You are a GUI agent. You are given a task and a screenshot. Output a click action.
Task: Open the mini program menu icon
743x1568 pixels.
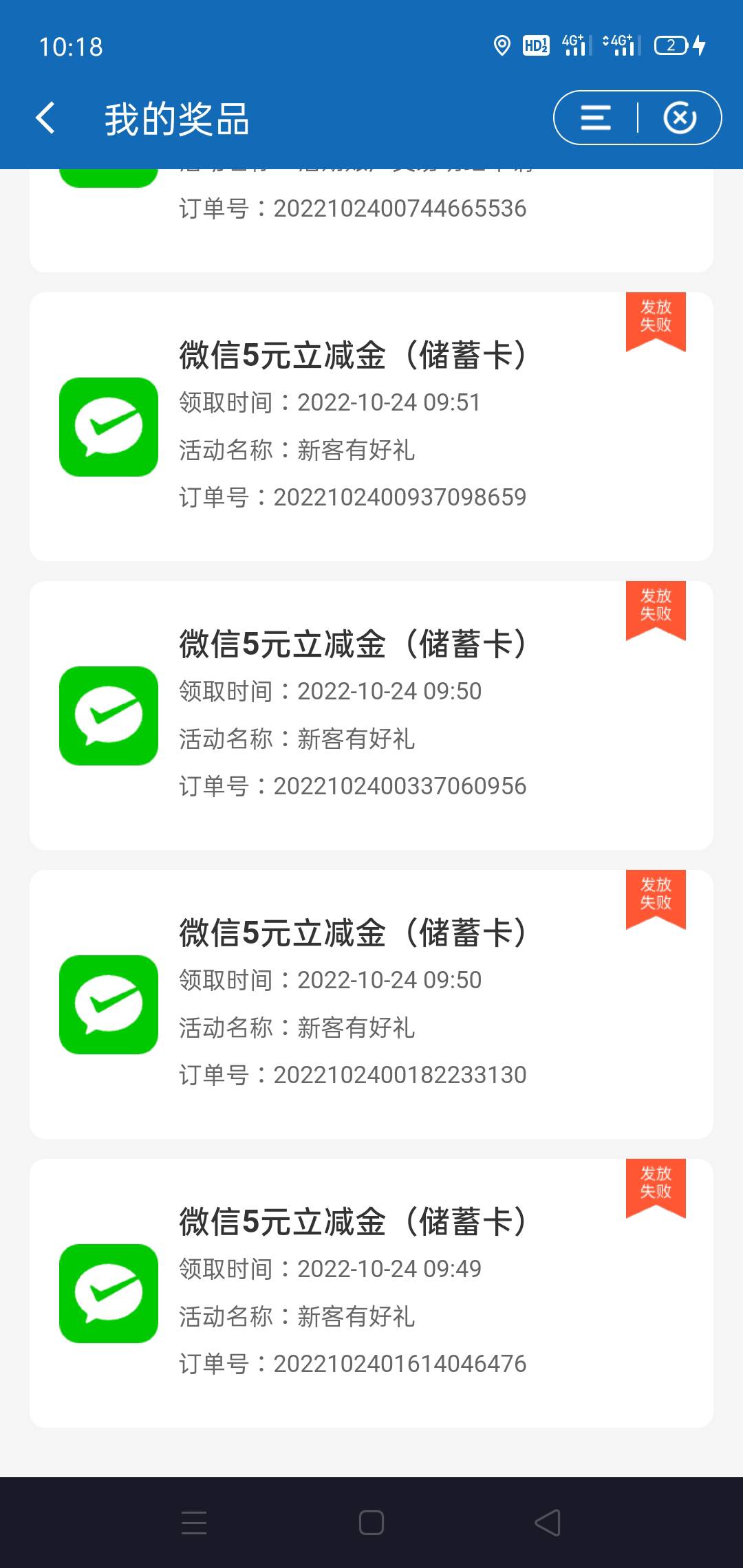tap(596, 118)
